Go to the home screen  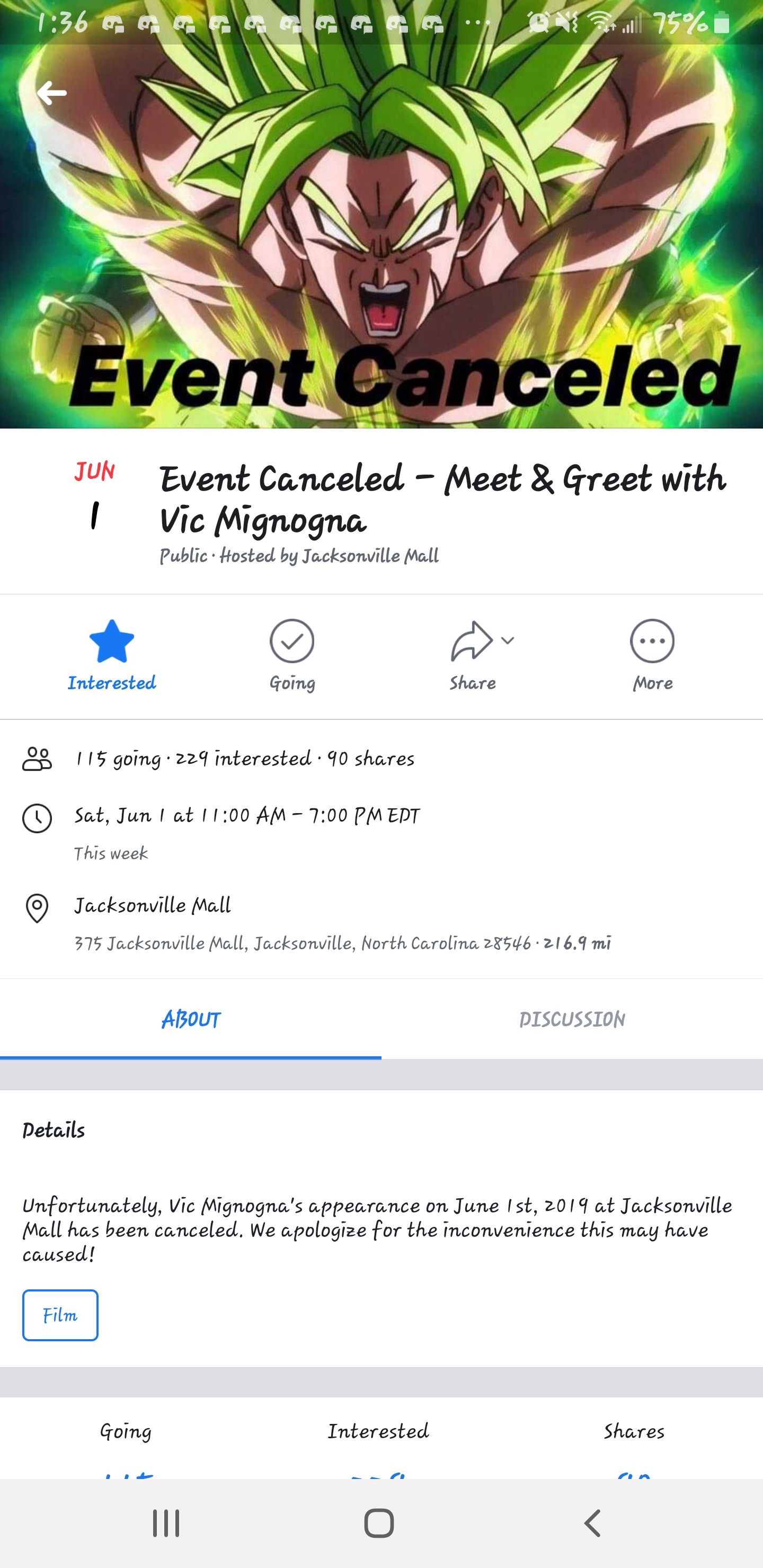pyautogui.click(x=379, y=1524)
